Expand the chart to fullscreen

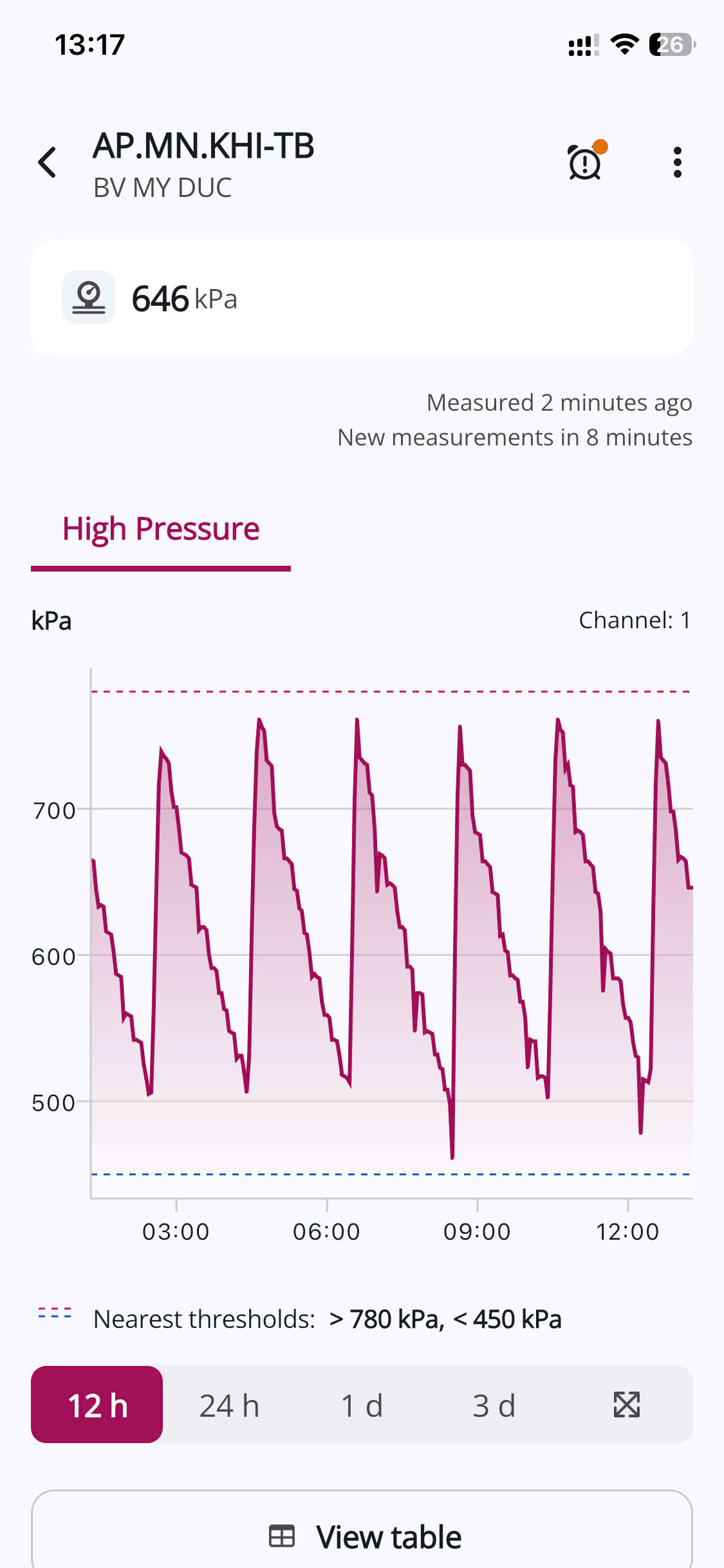tap(626, 1405)
